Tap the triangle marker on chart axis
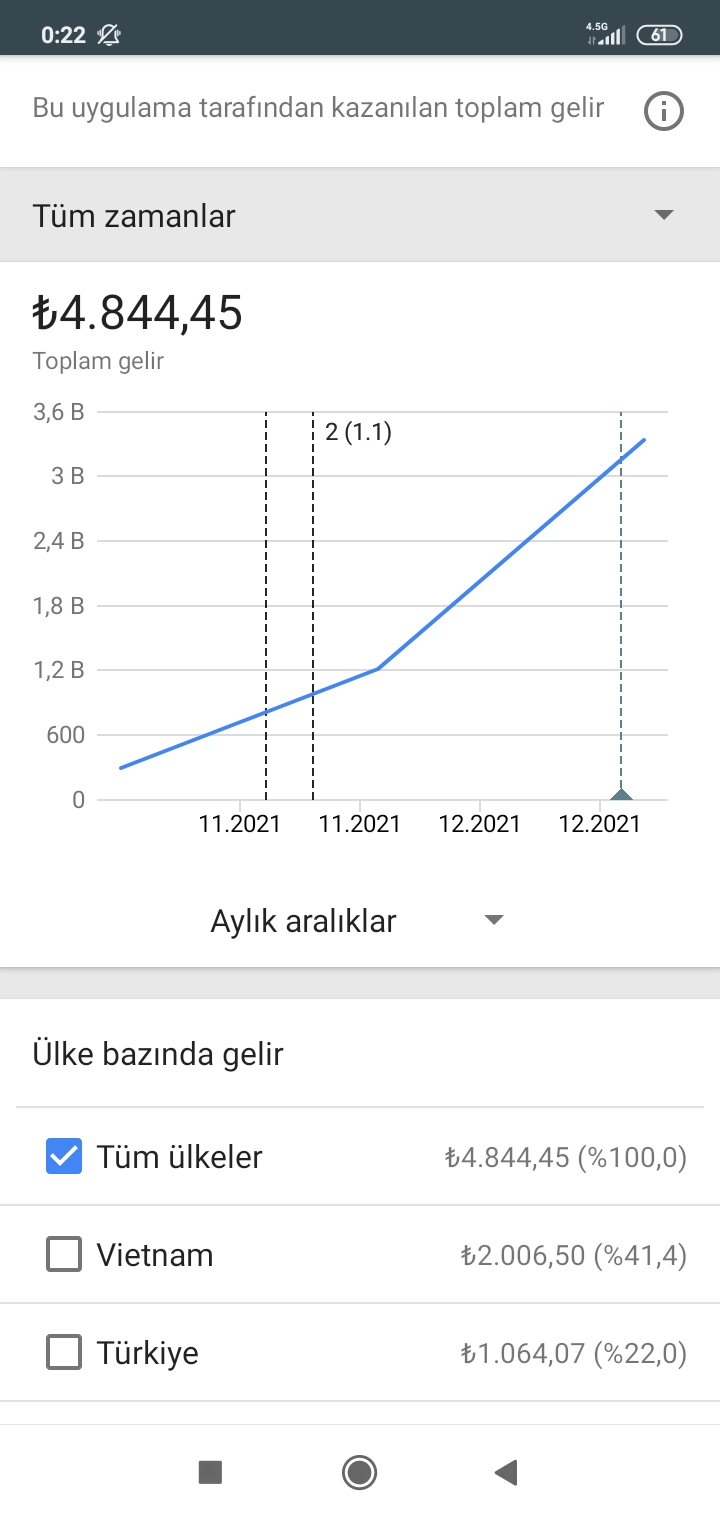The image size is (720, 1520). click(622, 795)
